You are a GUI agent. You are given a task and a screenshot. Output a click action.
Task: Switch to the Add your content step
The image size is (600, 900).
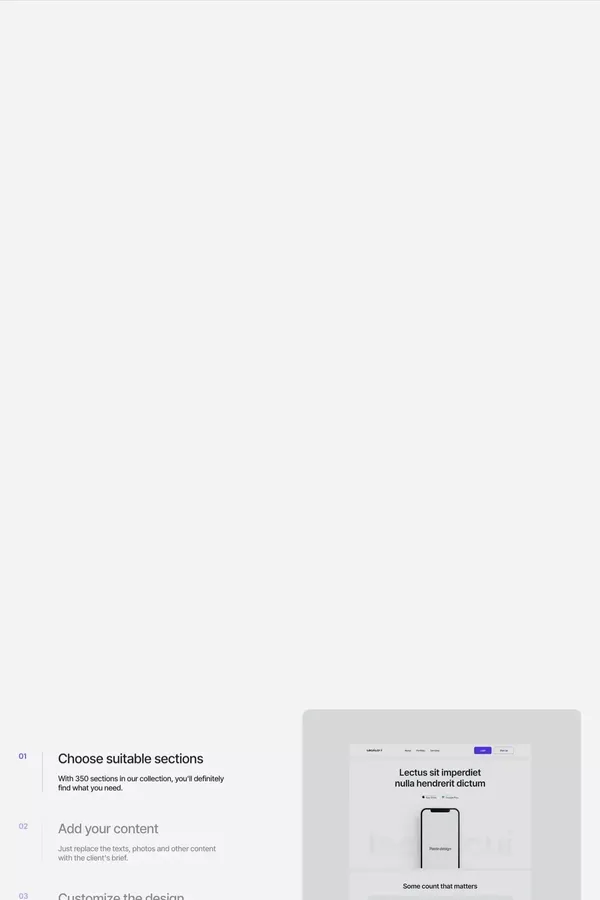(x=108, y=829)
